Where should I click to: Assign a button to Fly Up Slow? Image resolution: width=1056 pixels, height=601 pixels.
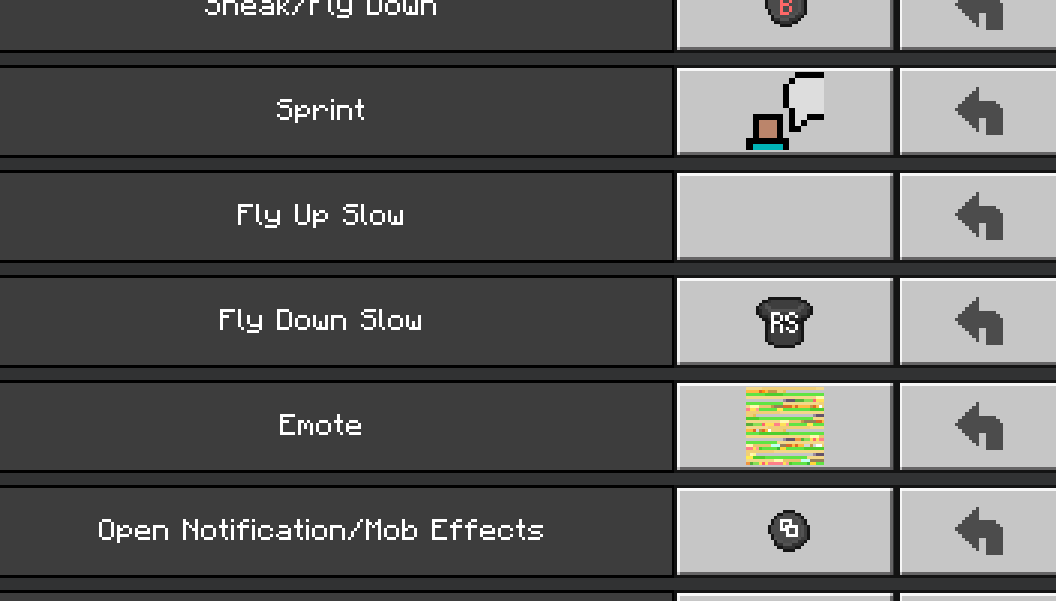pos(785,216)
